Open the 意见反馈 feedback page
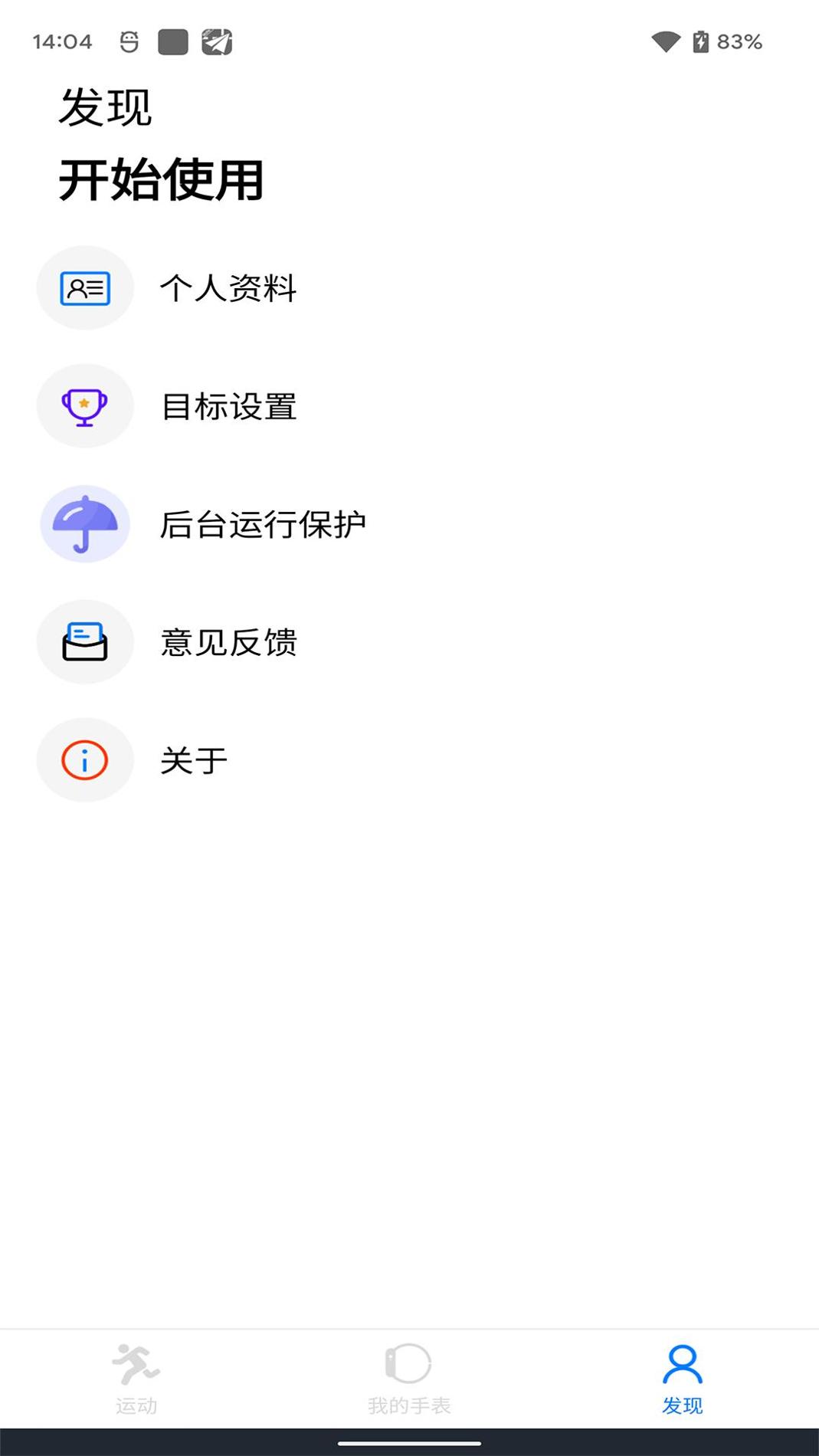The width and height of the screenshot is (819, 1456). pos(229,643)
